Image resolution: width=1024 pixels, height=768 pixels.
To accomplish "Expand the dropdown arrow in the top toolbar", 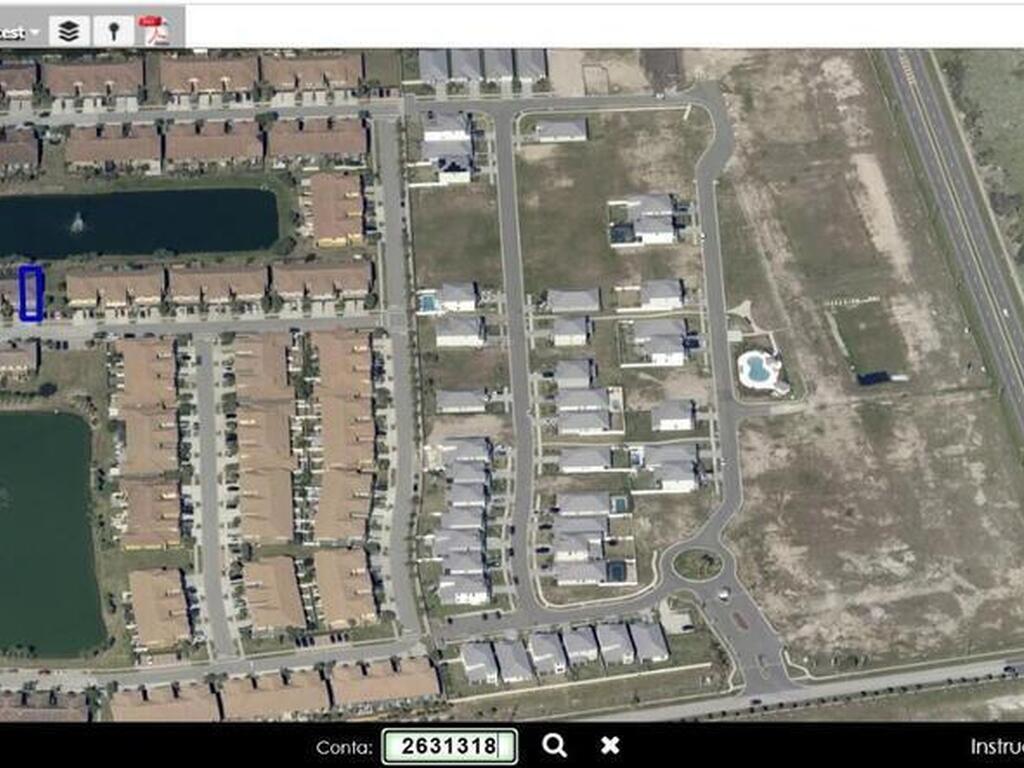I will point(34,32).
